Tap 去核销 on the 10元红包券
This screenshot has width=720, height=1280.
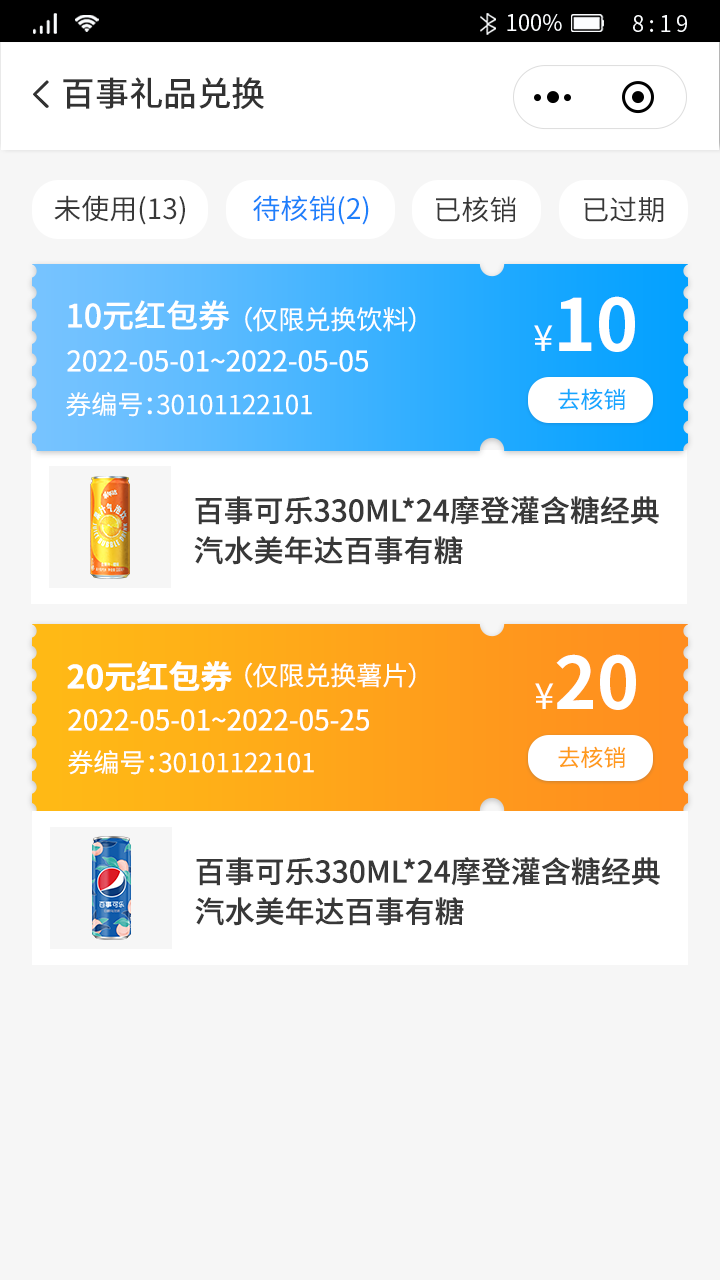[590, 399]
